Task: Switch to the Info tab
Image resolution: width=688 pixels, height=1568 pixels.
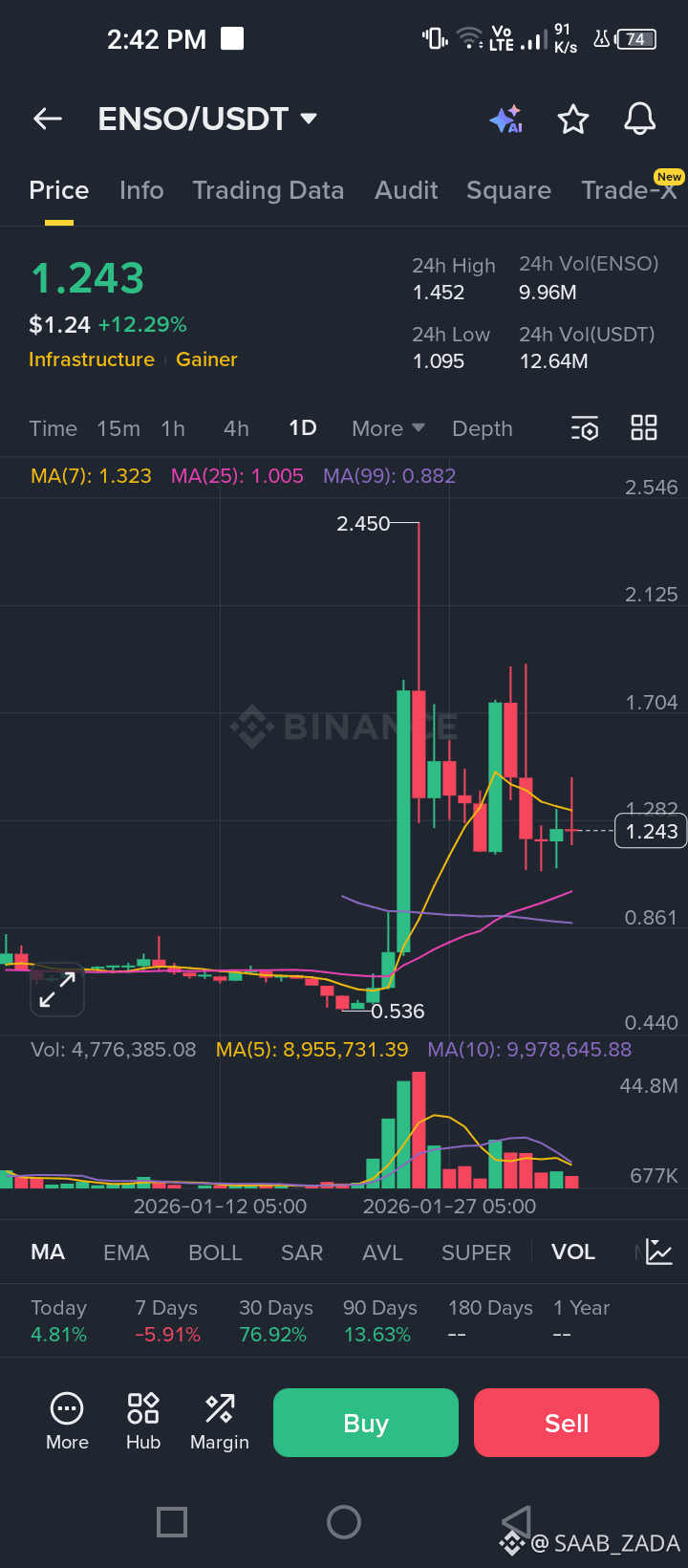Action: click(141, 190)
